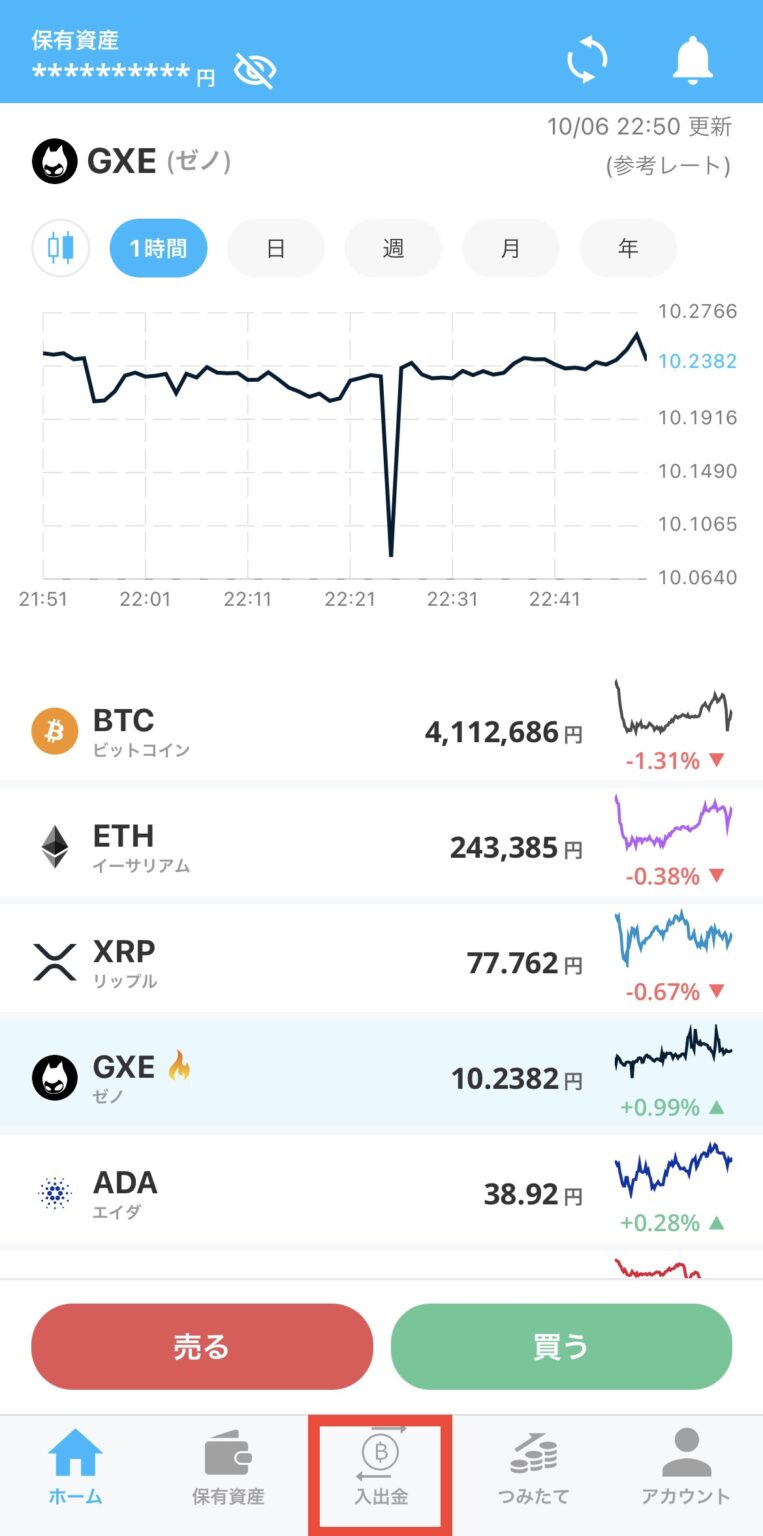This screenshot has width=763, height=1536.
Task: Select the ETH Ethereum icon
Action: pyautogui.click(x=55, y=846)
